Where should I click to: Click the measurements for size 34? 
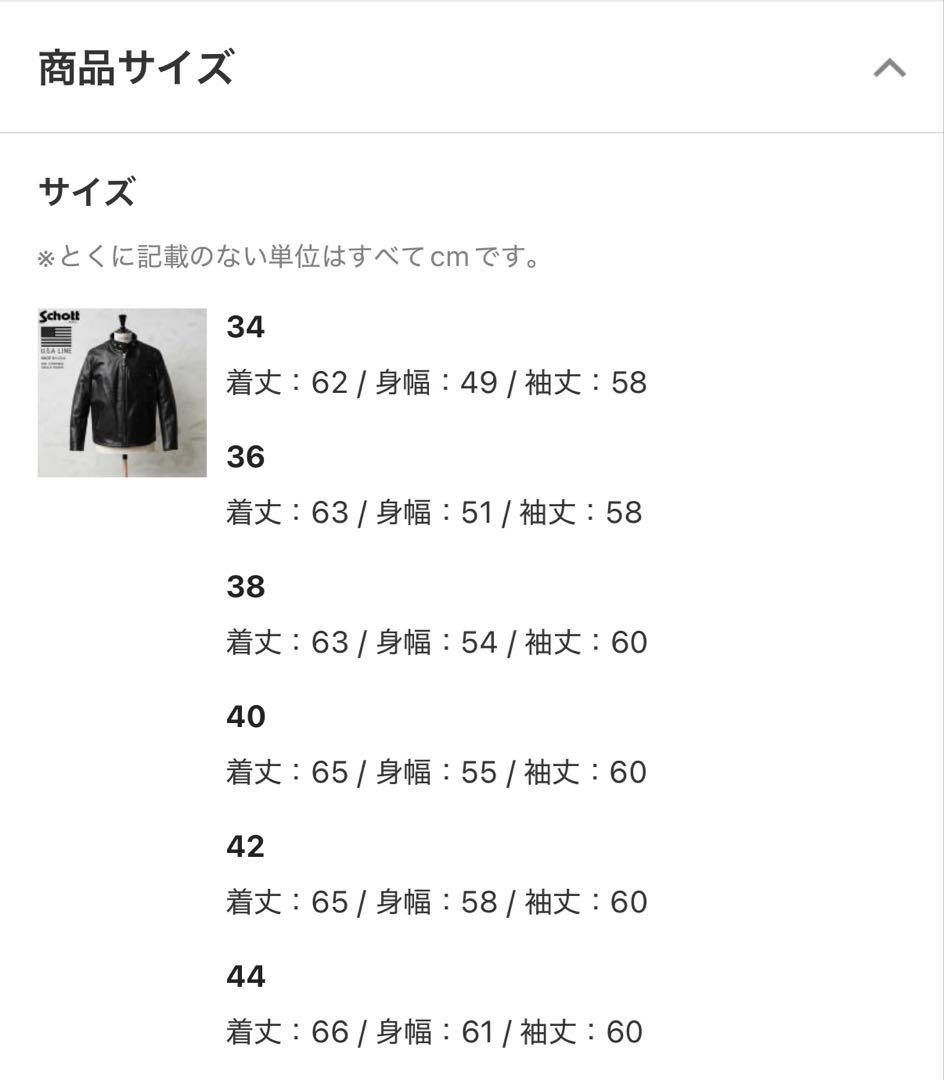[436, 382]
